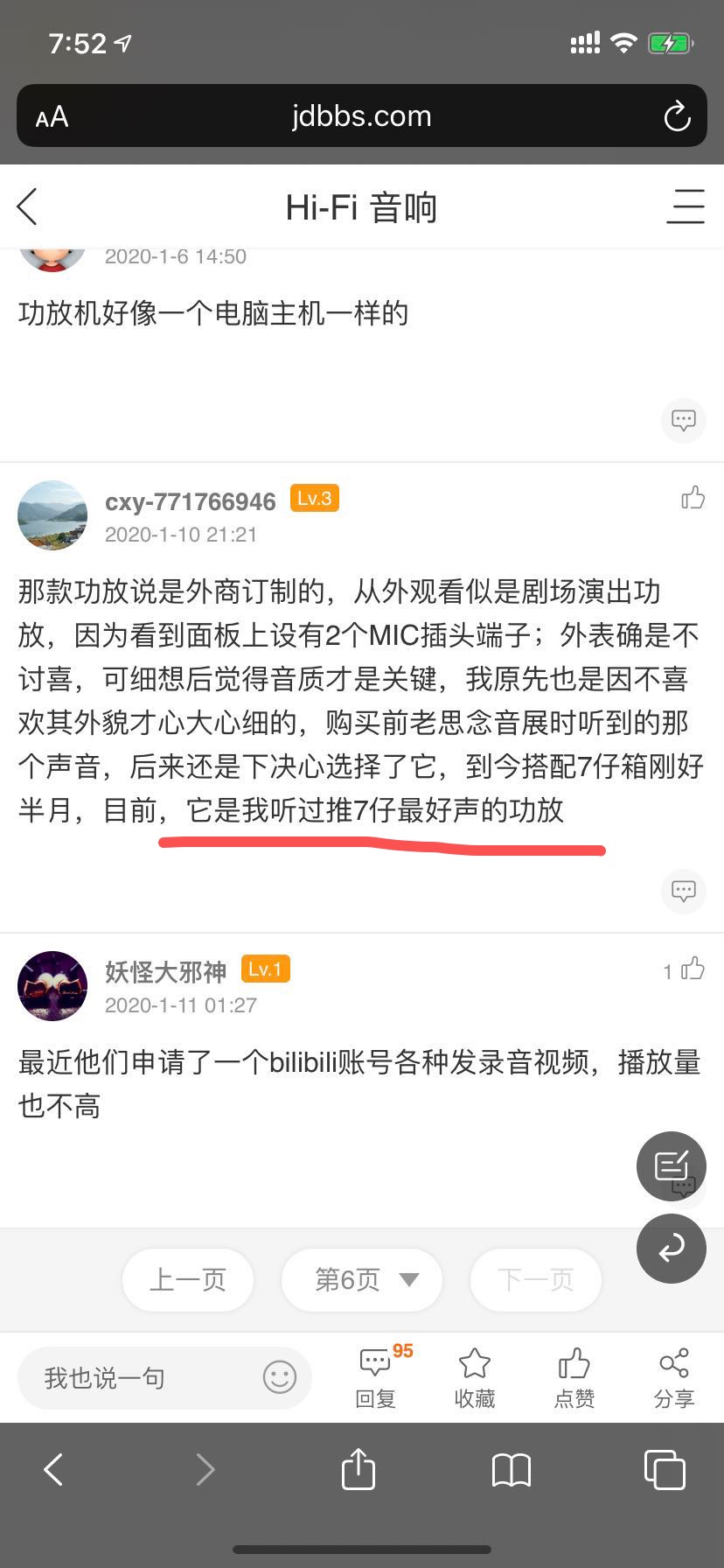Screen dimensions: 724x1568
Task: Open the hamburger menu in the header
Action: coord(686,207)
